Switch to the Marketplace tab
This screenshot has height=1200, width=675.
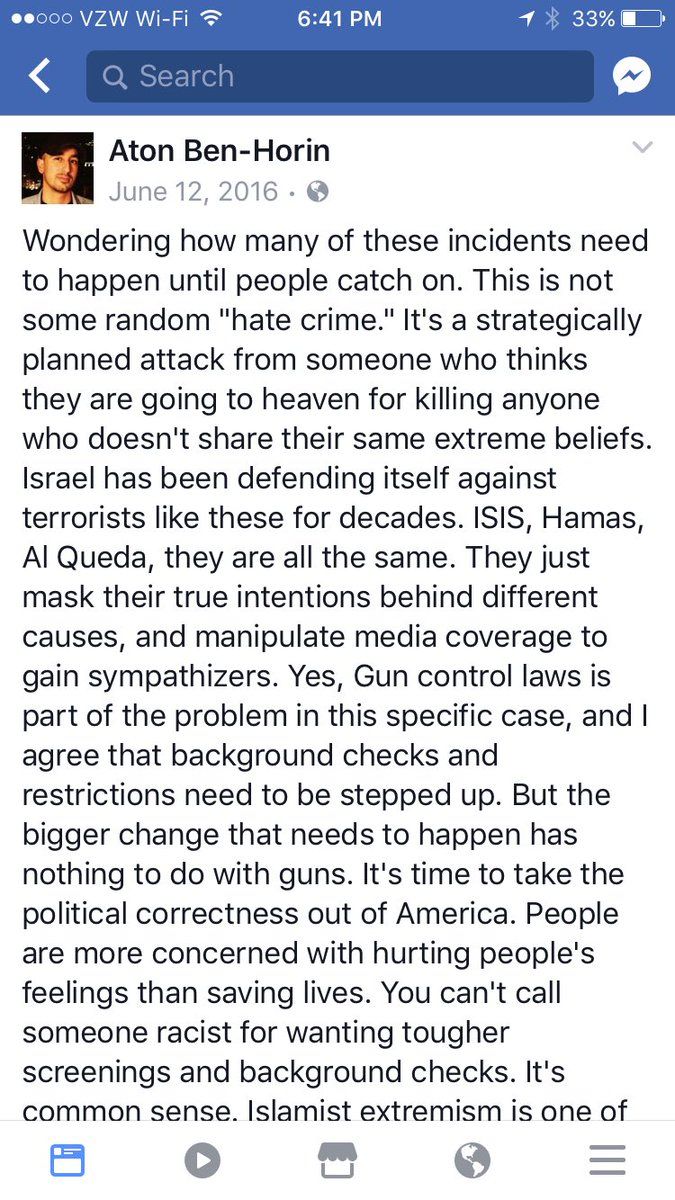[x=337, y=1160]
